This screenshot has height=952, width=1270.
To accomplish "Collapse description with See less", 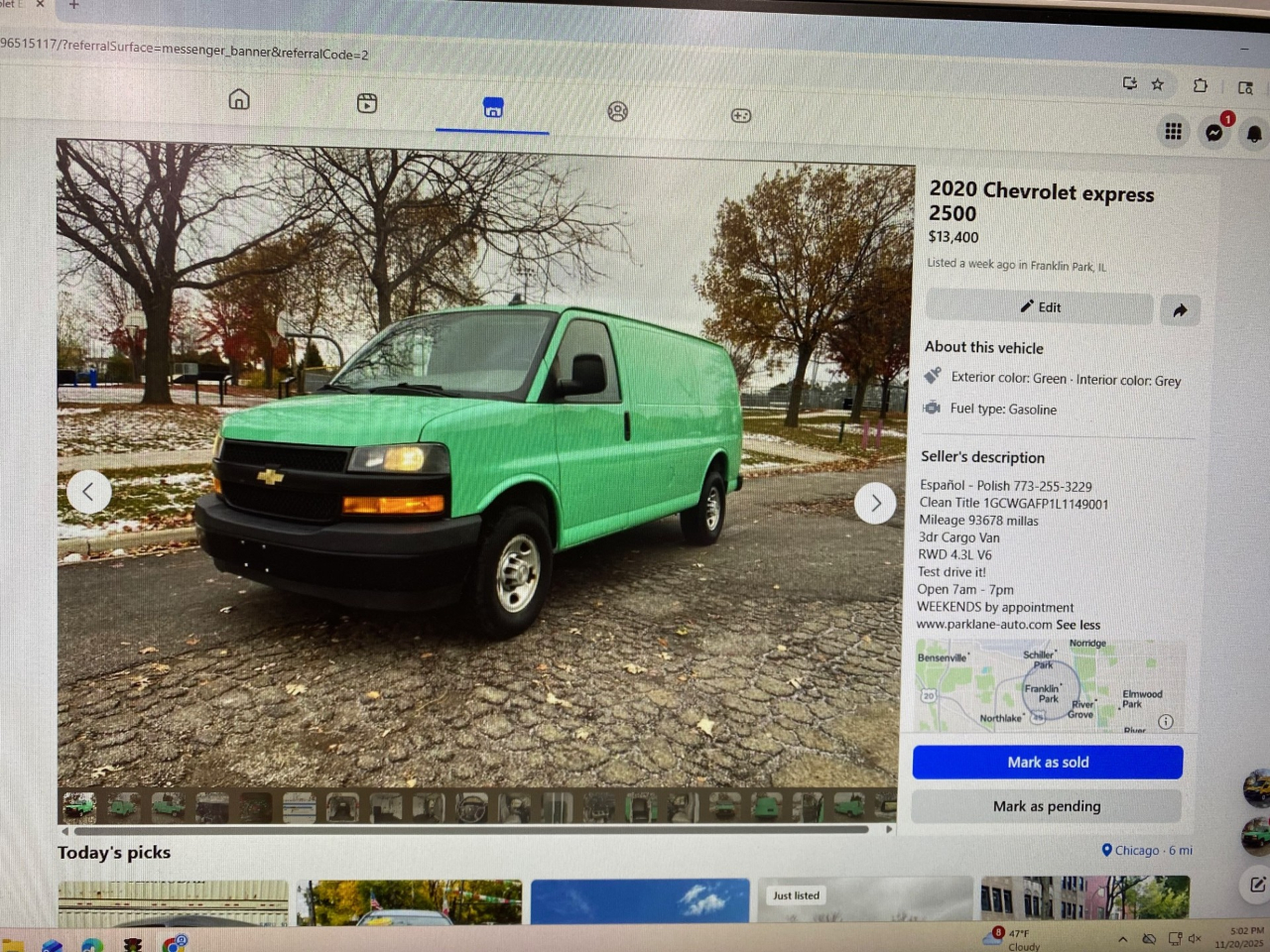I will (1079, 625).
